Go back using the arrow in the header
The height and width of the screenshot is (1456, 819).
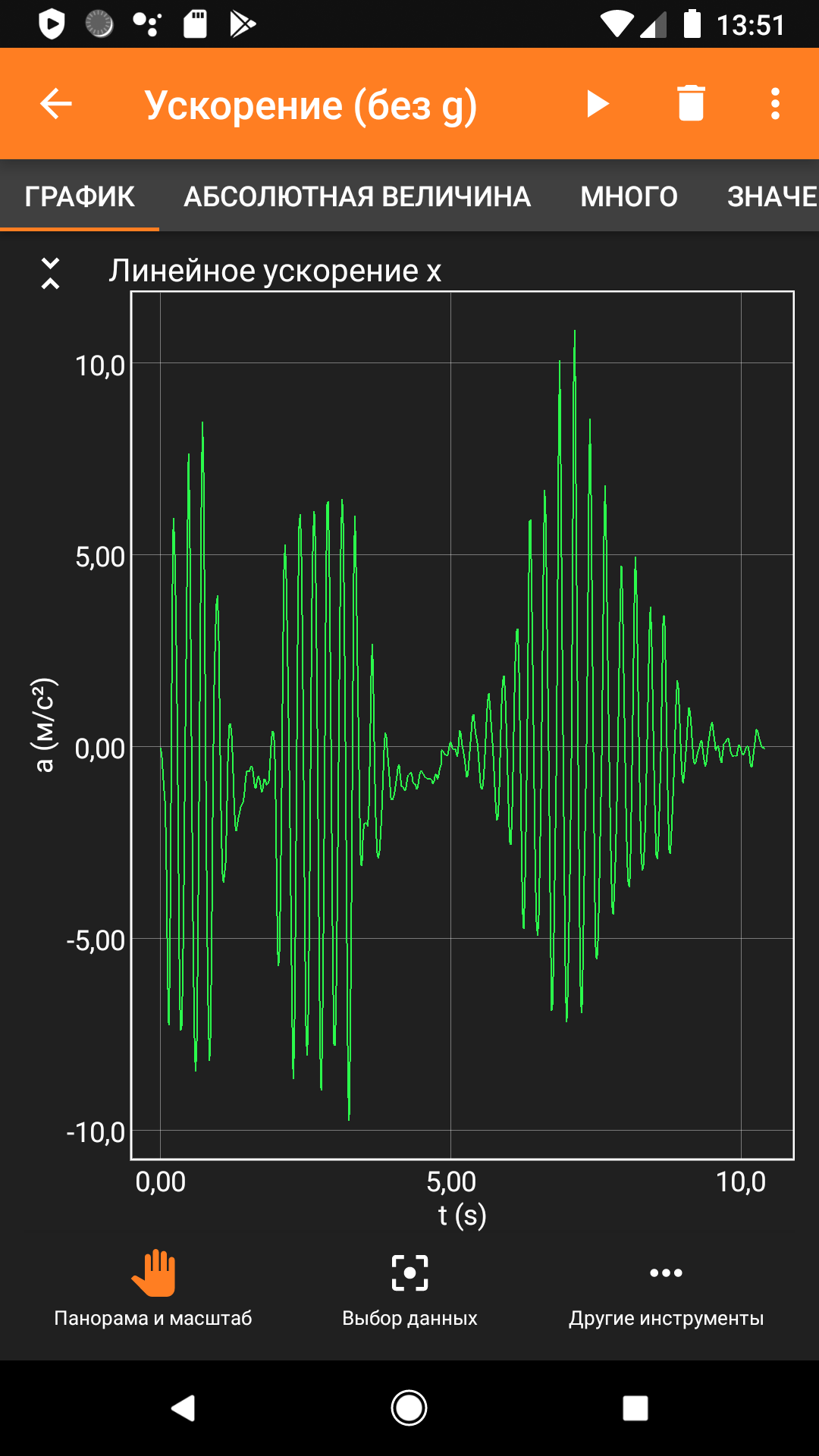pos(56,104)
